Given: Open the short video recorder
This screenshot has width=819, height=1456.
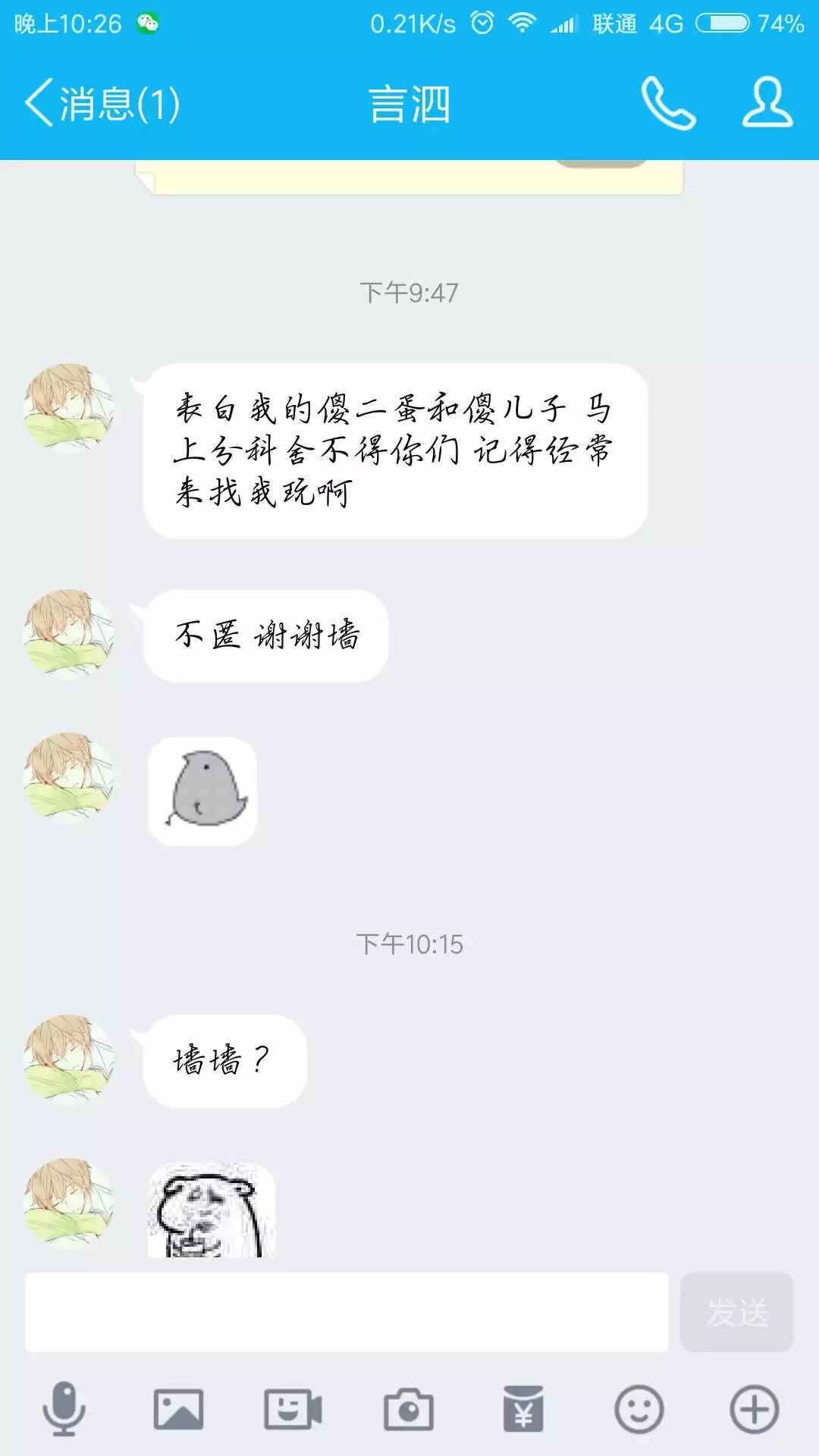Looking at the screenshot, I should tap(293, 1410).
